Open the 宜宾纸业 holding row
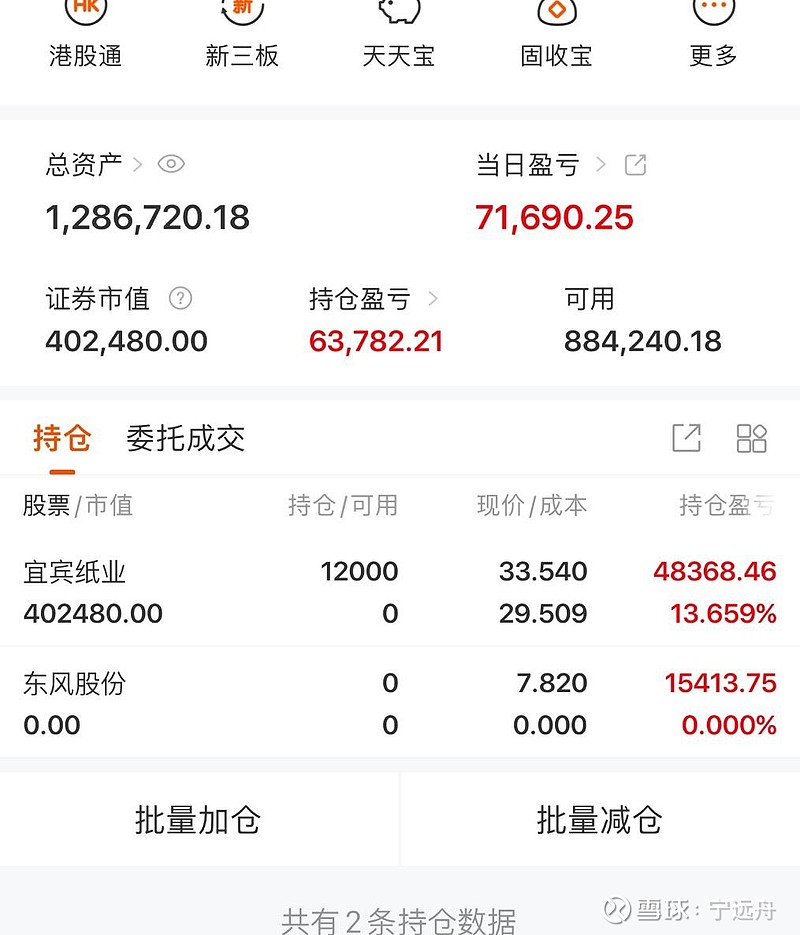The width and height of the screenshot is (800, 935). [399, 592]
